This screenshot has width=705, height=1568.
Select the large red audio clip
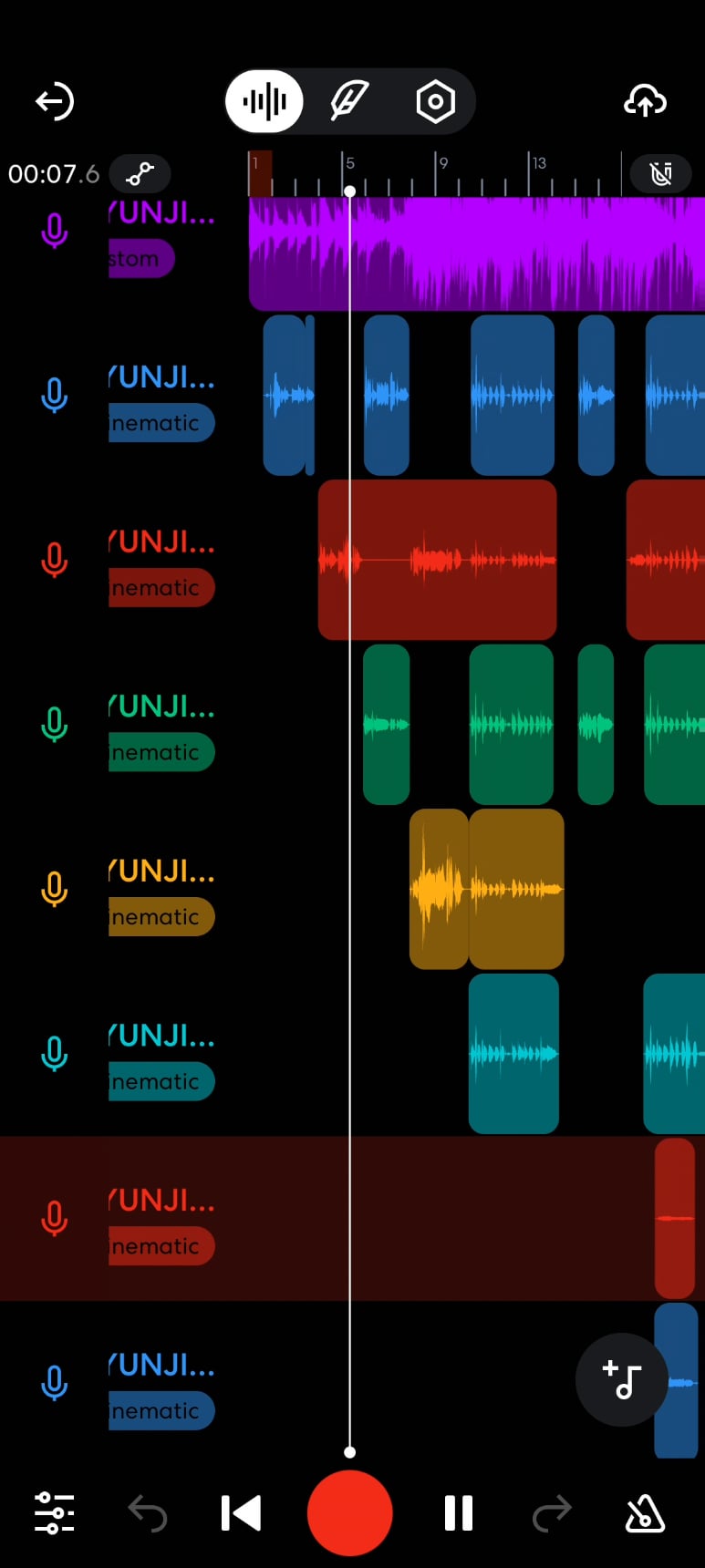point(437,560)
